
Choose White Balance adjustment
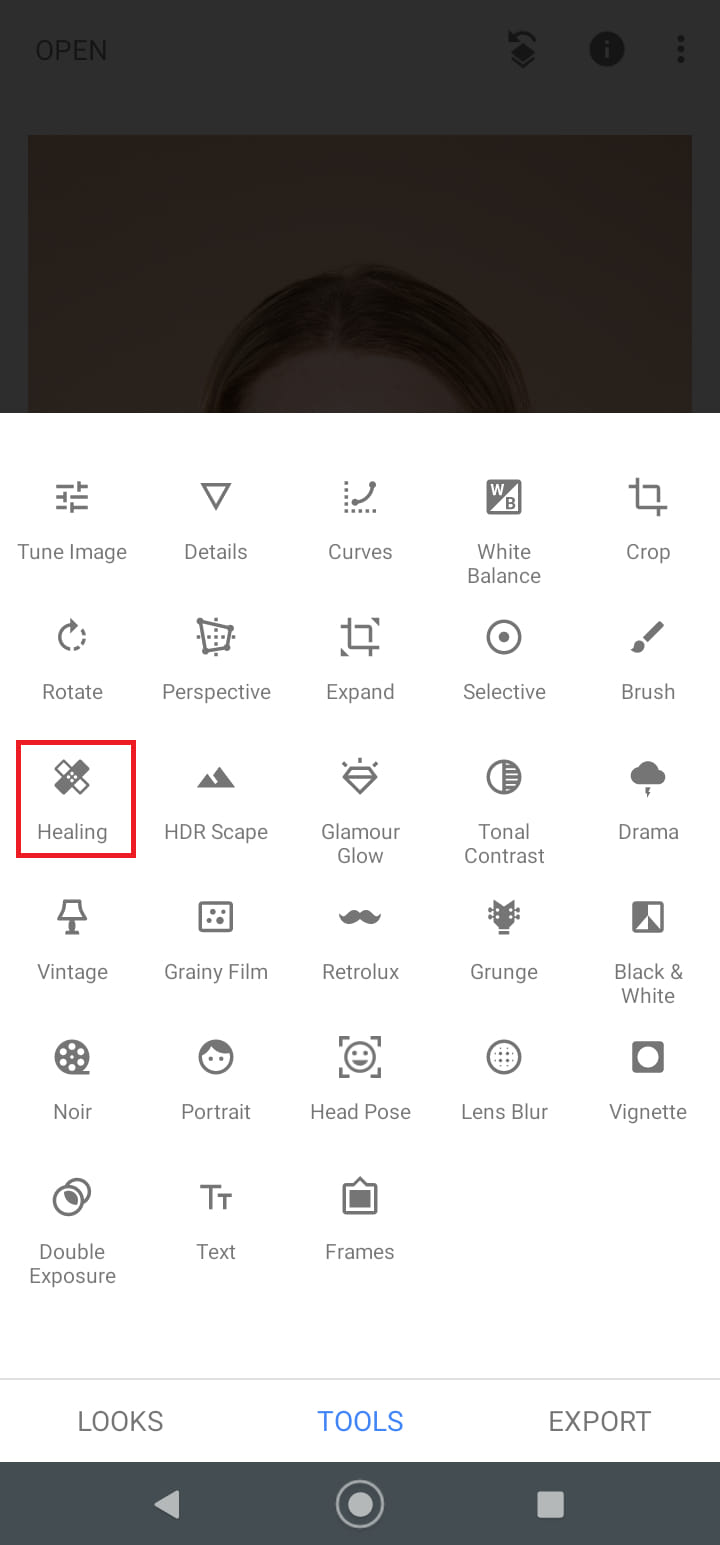tap(504, 531)
